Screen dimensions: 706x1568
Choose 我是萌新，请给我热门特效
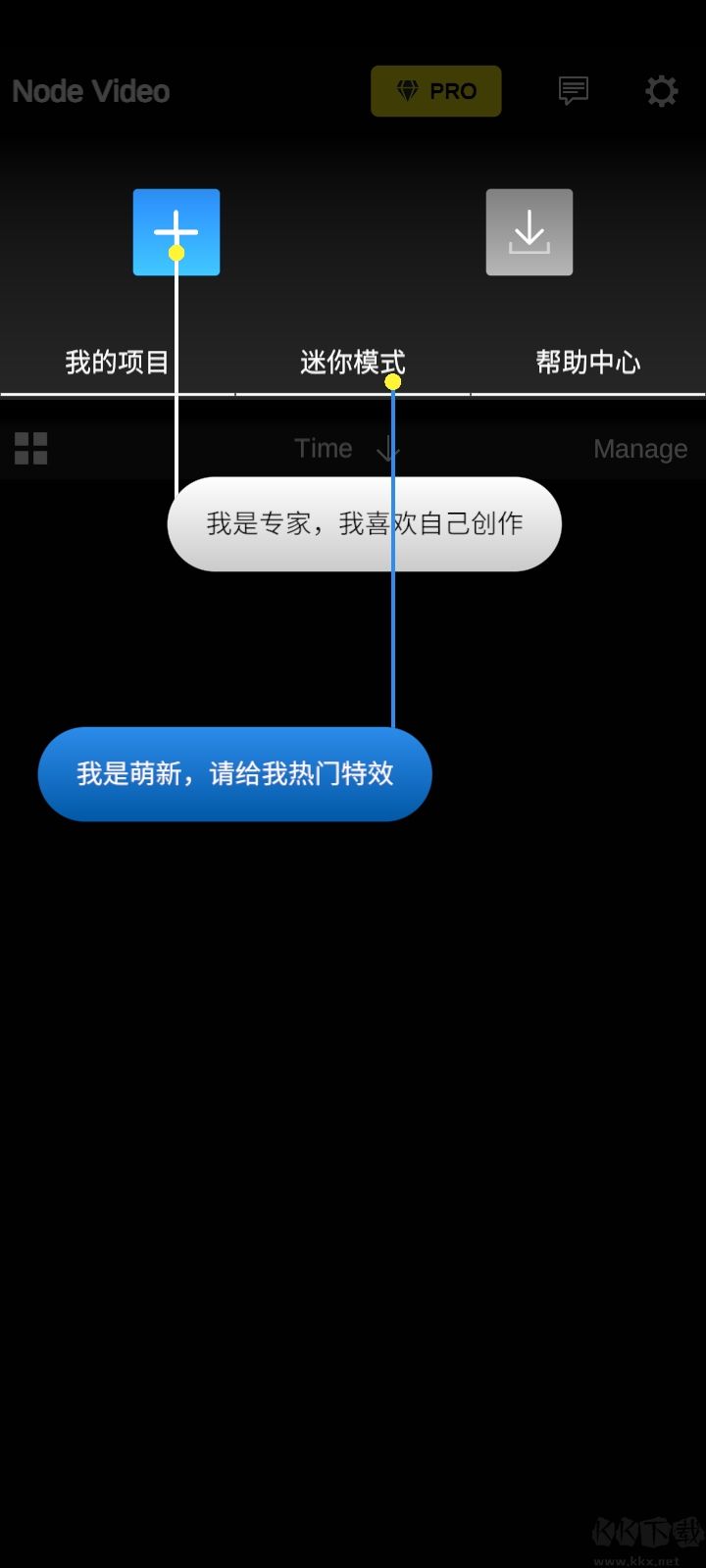(234, 774)
